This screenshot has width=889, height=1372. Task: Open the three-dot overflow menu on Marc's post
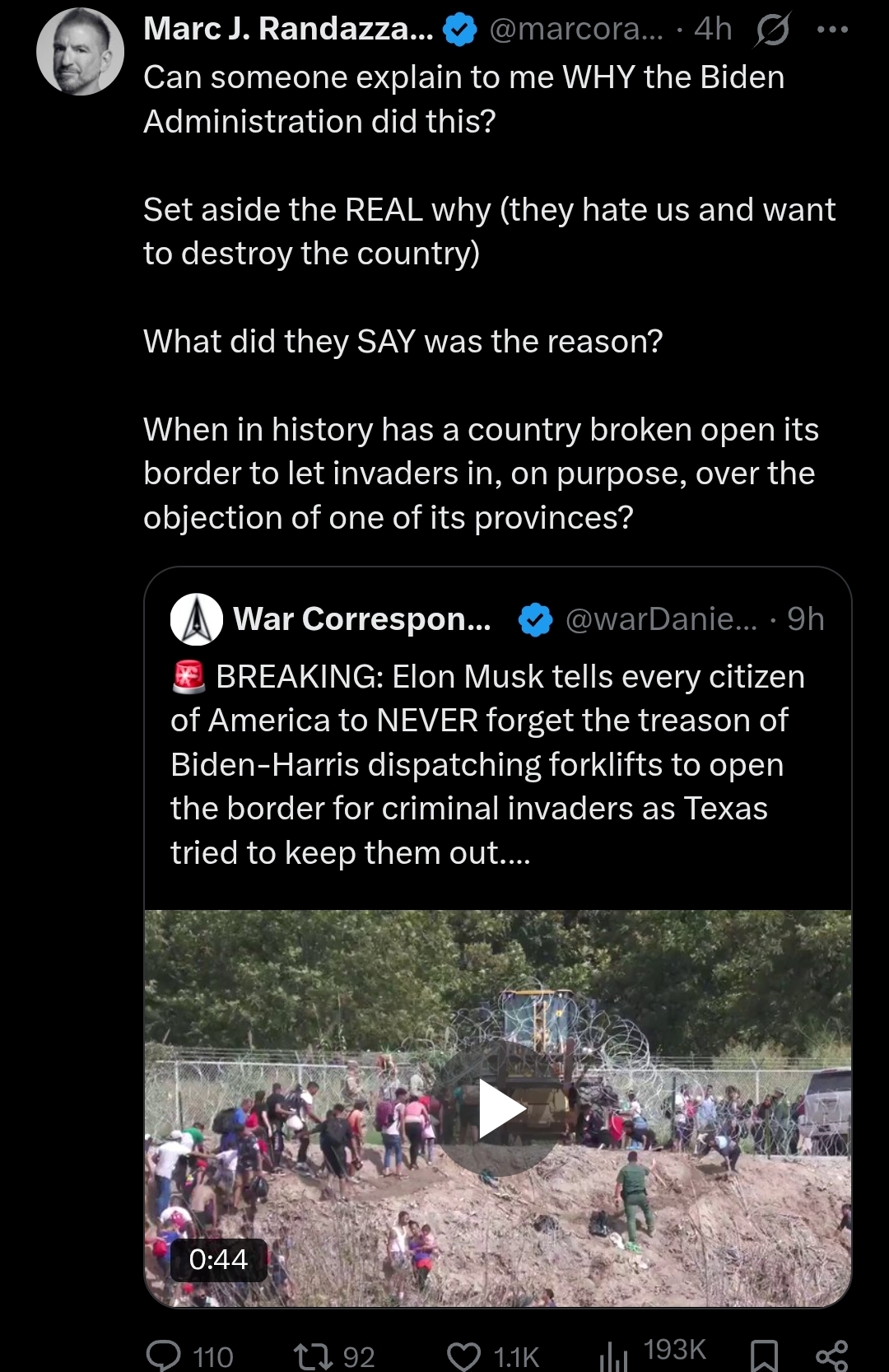832,30
